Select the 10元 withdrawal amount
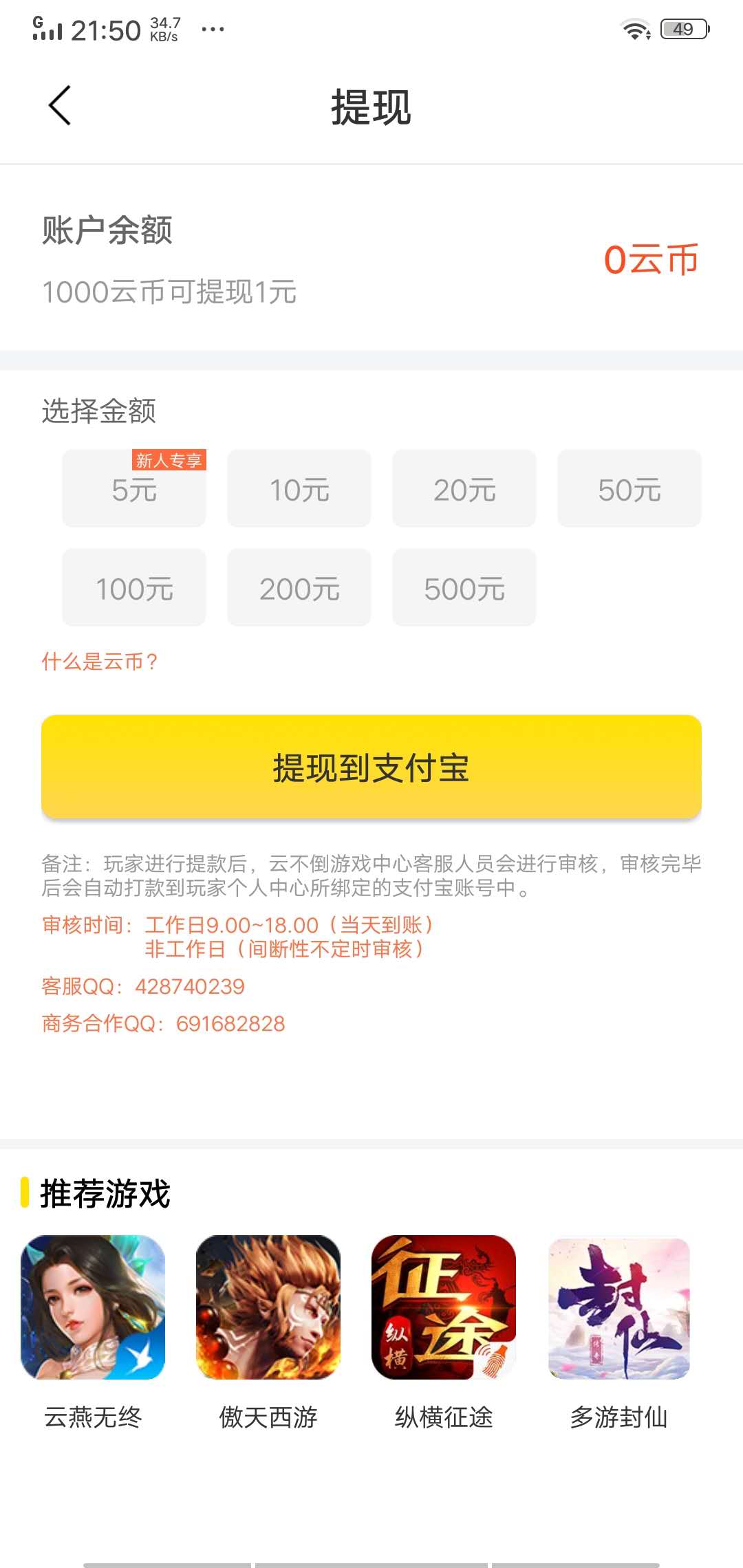 299,488
